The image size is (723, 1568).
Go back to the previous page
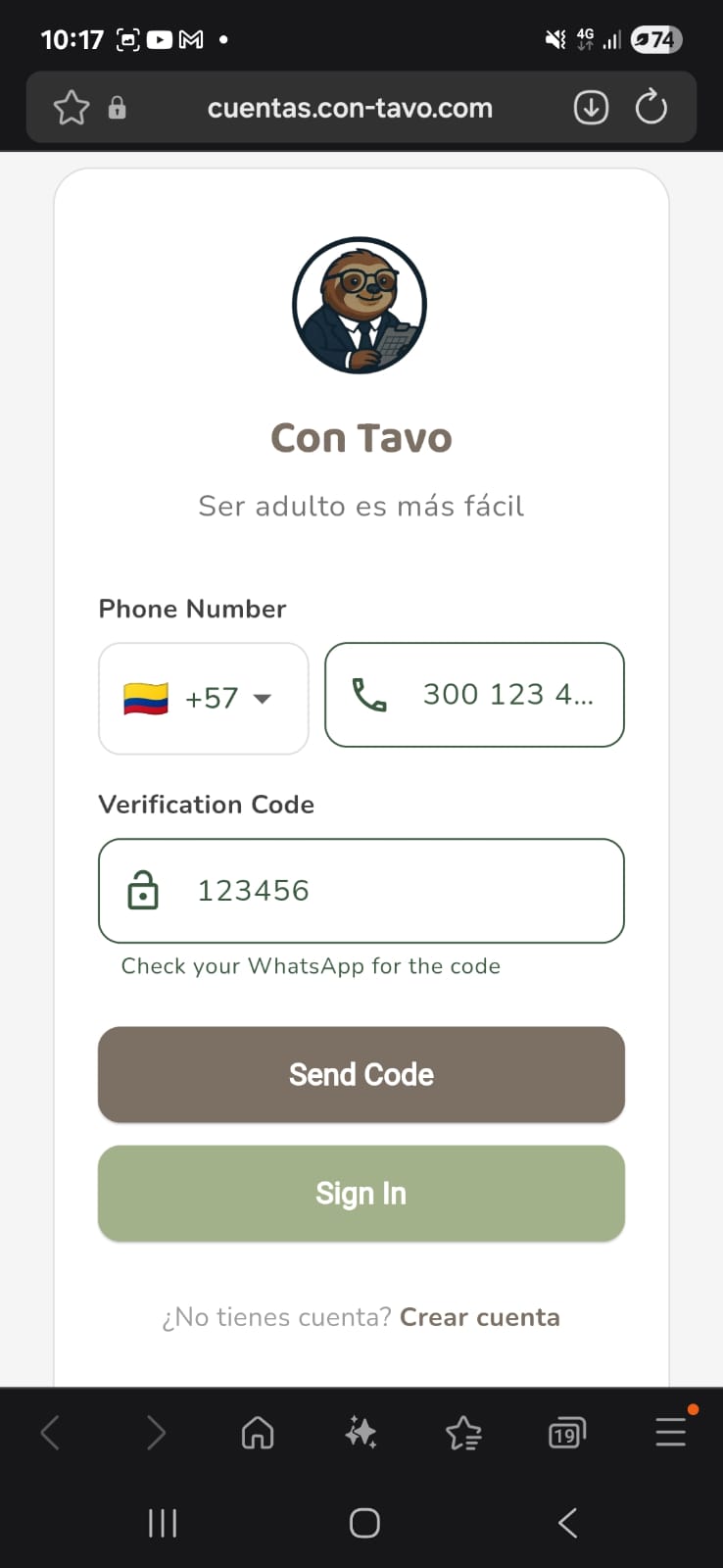pyautogui.click(x=51, y=1433)
